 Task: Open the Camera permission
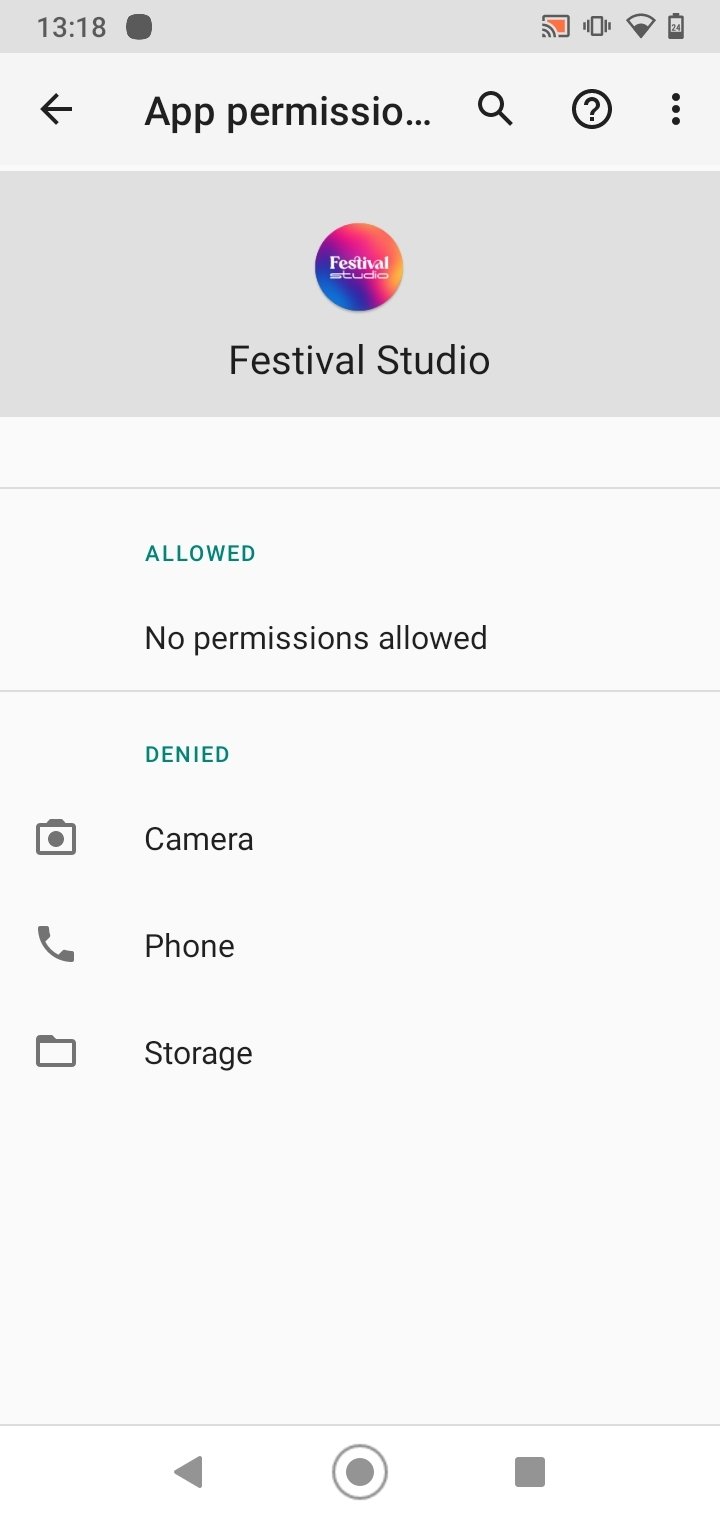[360, 839]
